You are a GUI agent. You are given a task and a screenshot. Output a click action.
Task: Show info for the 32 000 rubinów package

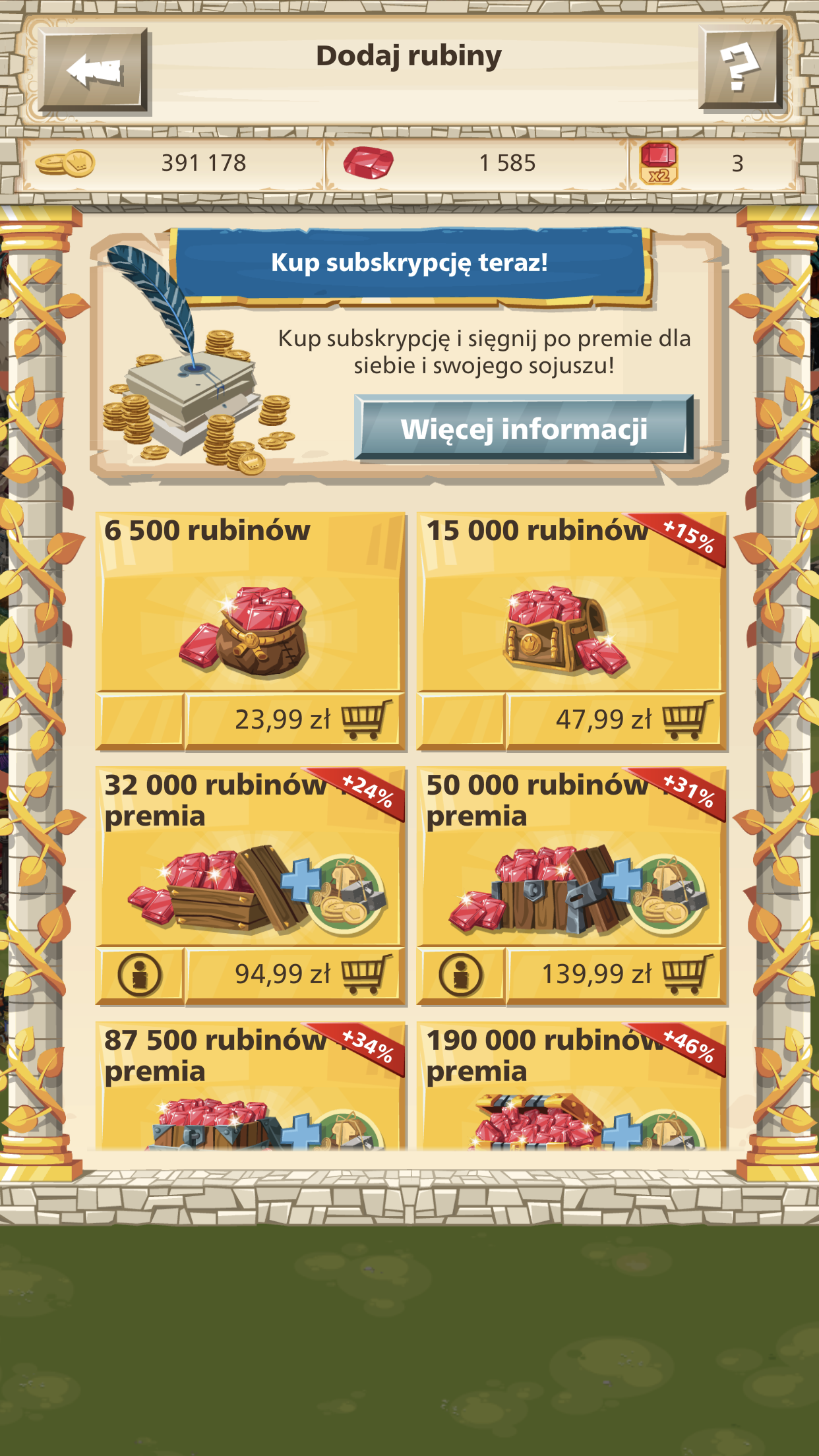click(x=139, y=975)
